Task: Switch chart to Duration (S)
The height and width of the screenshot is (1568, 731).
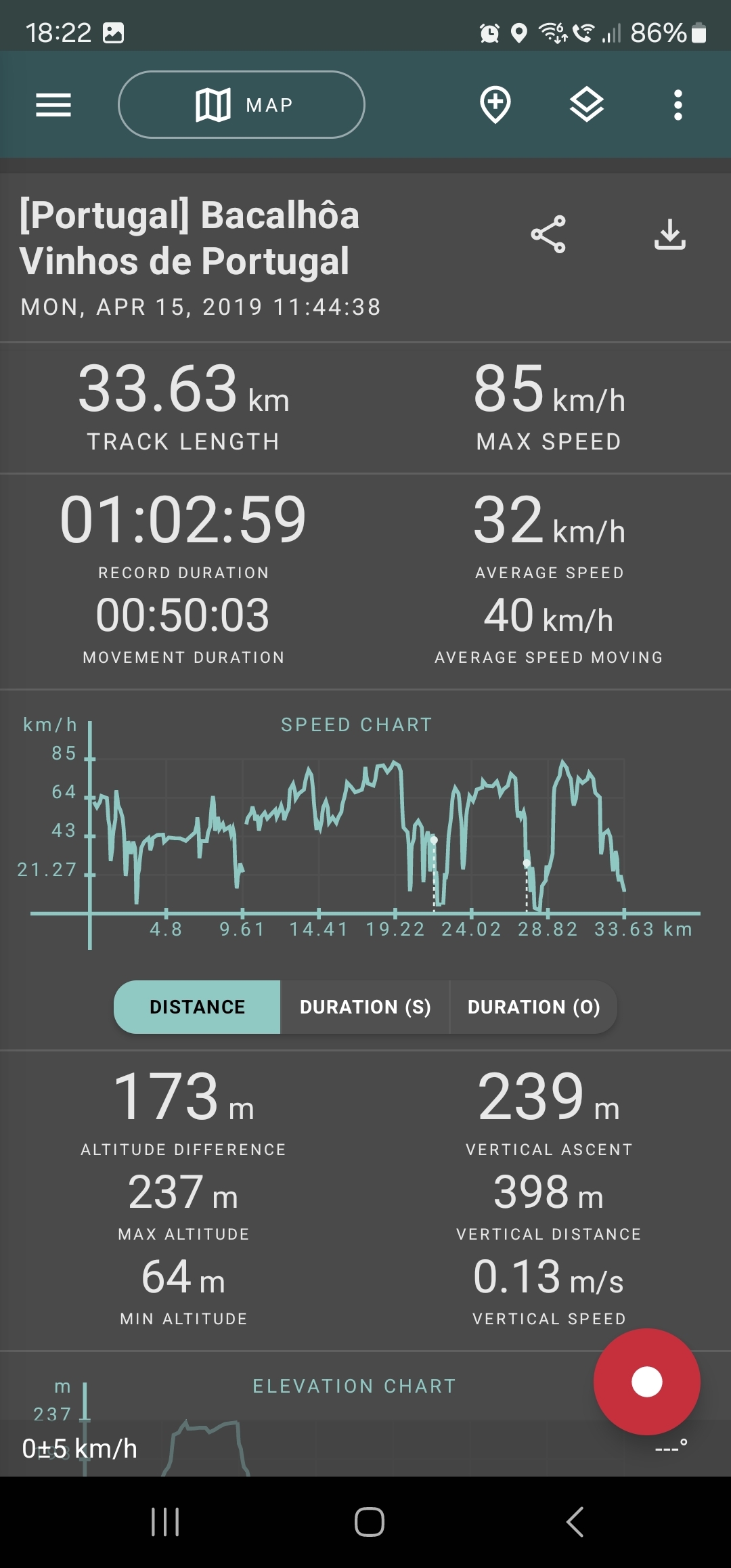Action: pyautogui.click(x=365, y=1007)
